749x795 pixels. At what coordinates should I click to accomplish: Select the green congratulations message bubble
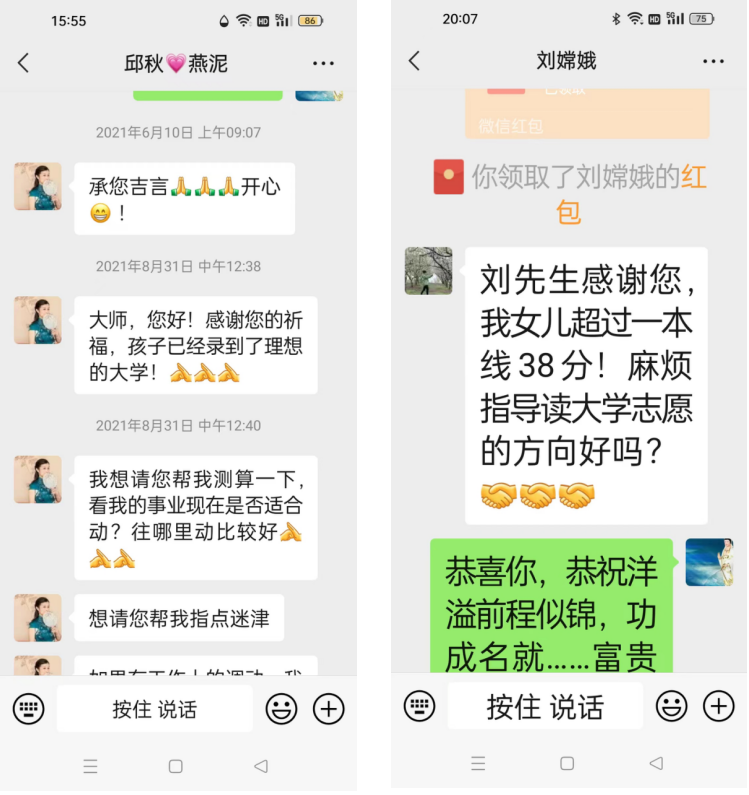coord(550,608)
